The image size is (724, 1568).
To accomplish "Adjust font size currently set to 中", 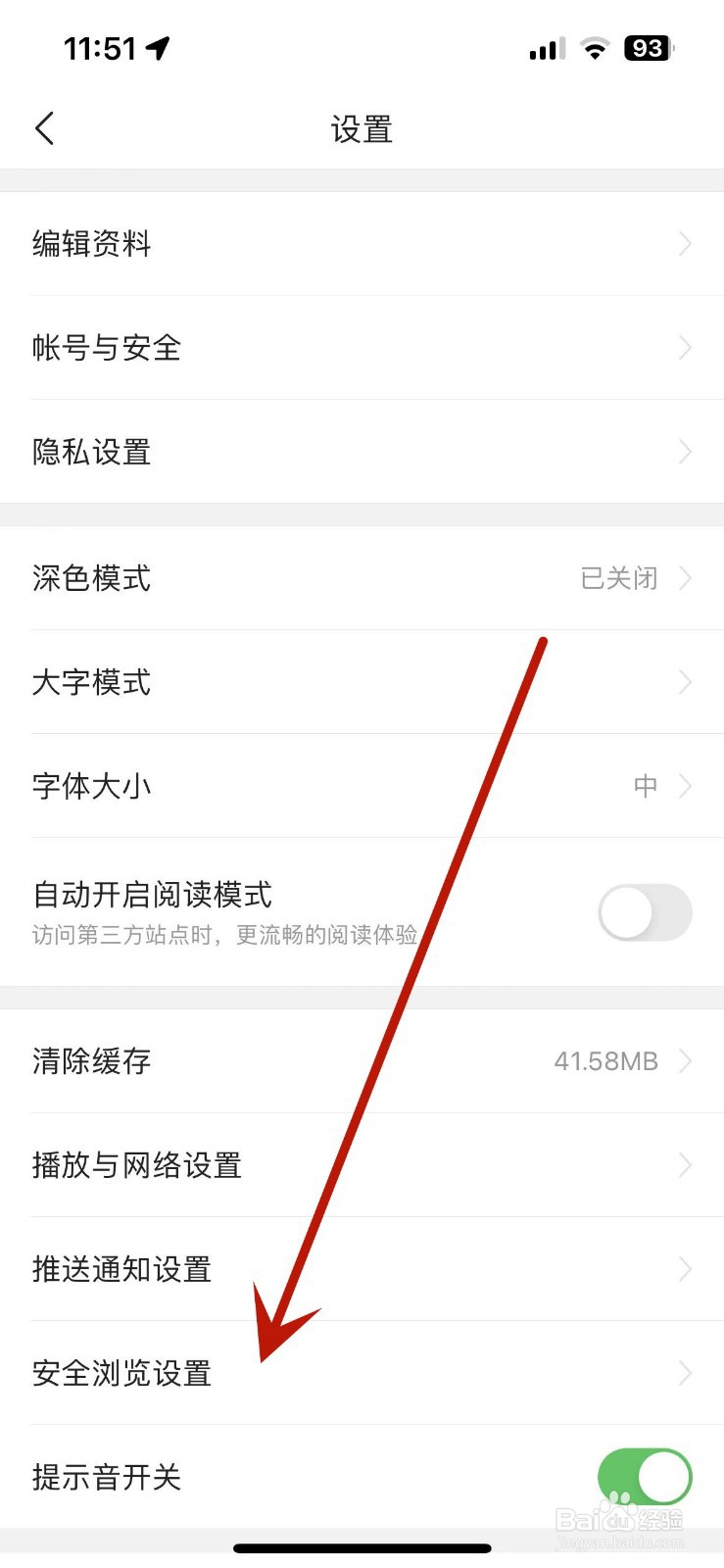I will click(x=645, y=785).
